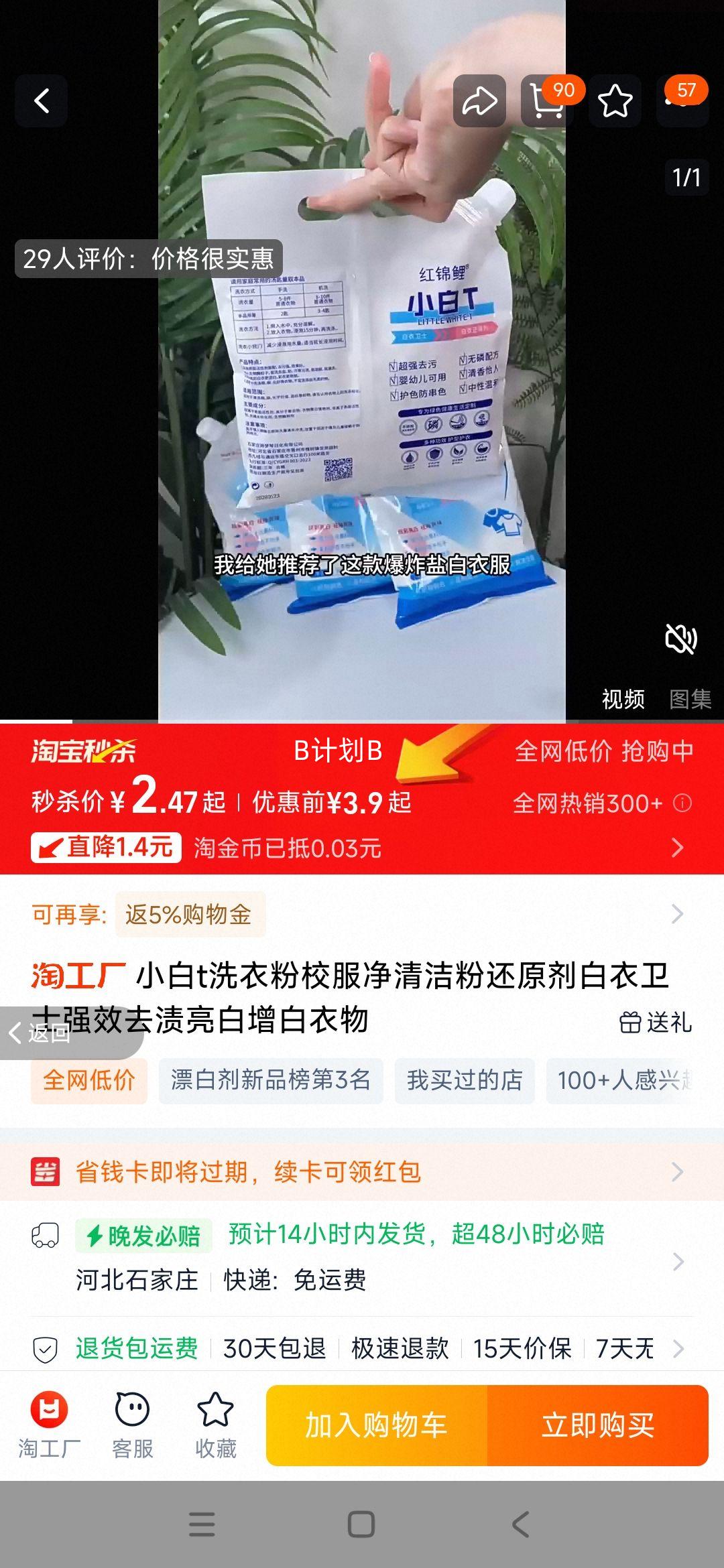Switch to the 视频 tab

point(623,698)
